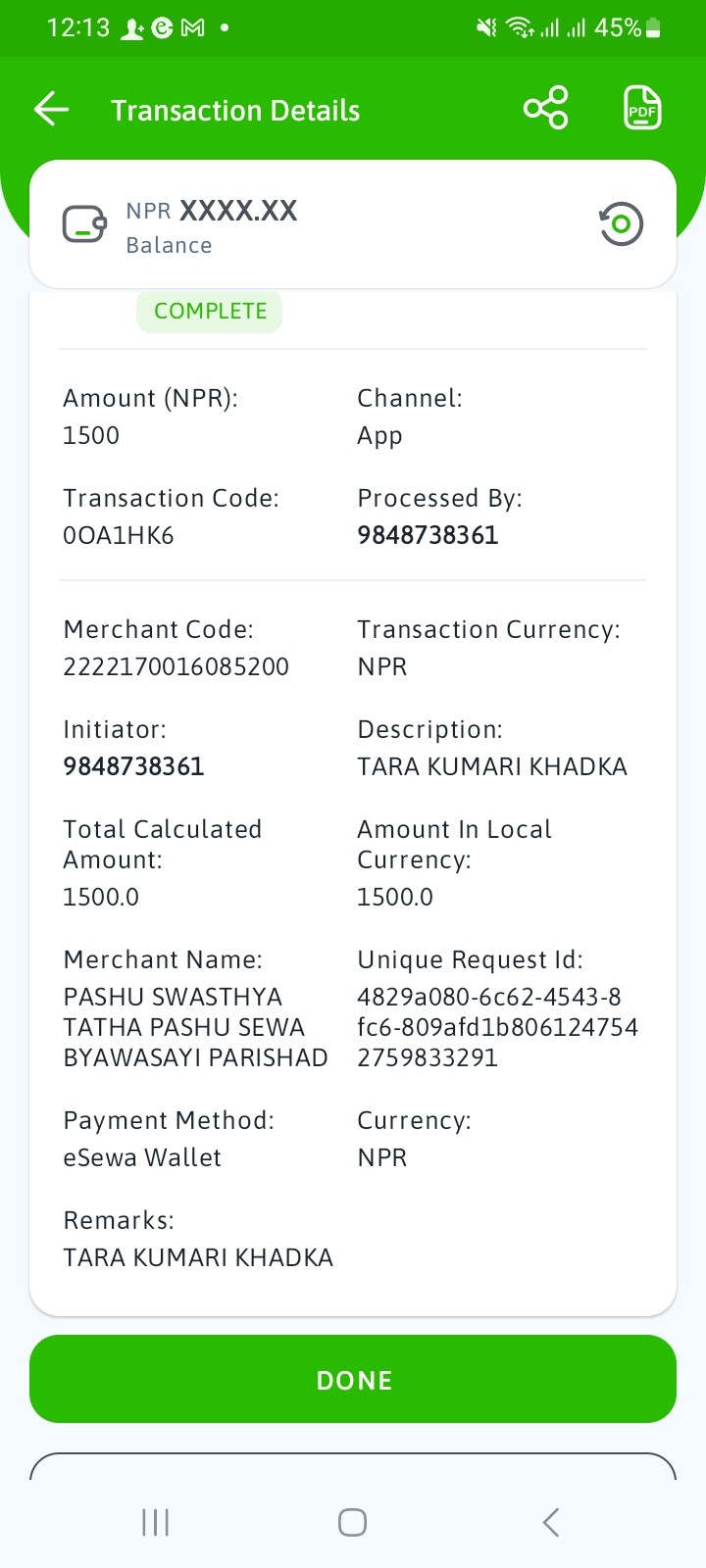Viewport: 706px width, 1568px height.
Task: Reveal the hidden NPR balance
Action: pyautogui.click(x=621, y=224)
